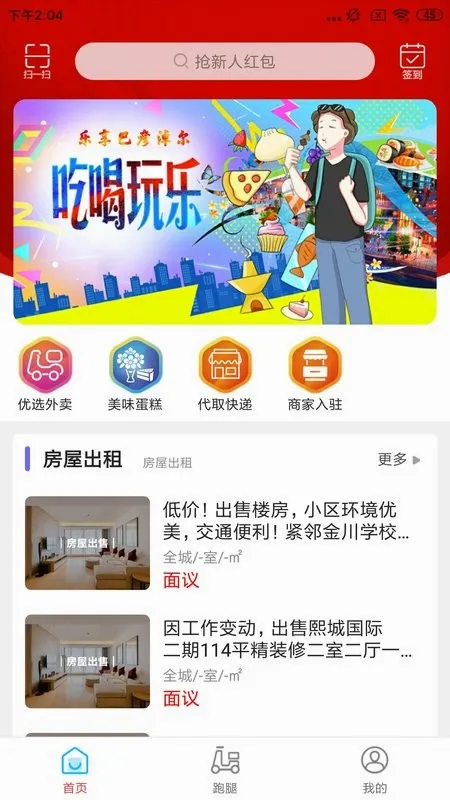Image resolution: width=450 pixels, height=800 pixels.
Task: Tap the 抢新人红包 search box
Action: point(225,62)
